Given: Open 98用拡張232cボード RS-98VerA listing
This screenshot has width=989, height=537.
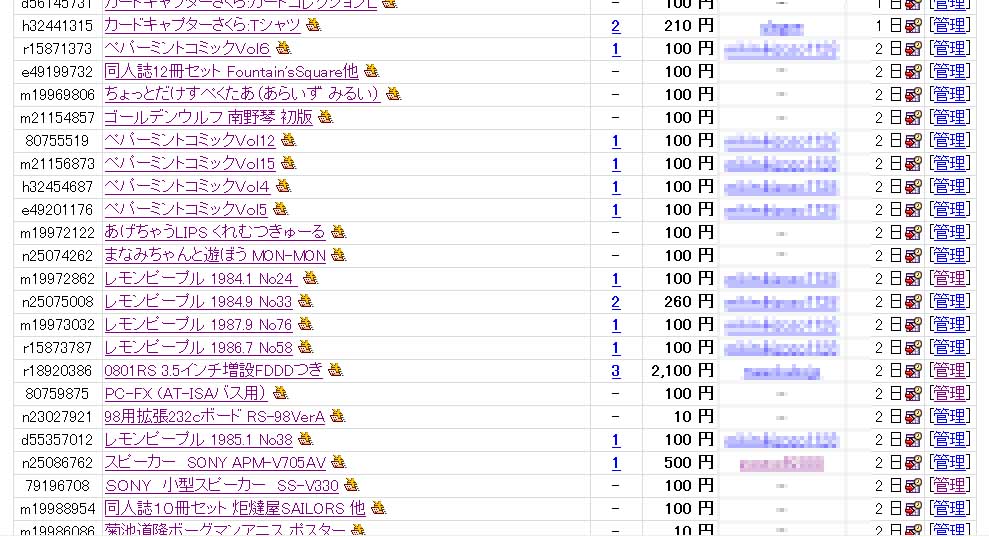Looking at the screenshot, I should [x=214, y=416].
